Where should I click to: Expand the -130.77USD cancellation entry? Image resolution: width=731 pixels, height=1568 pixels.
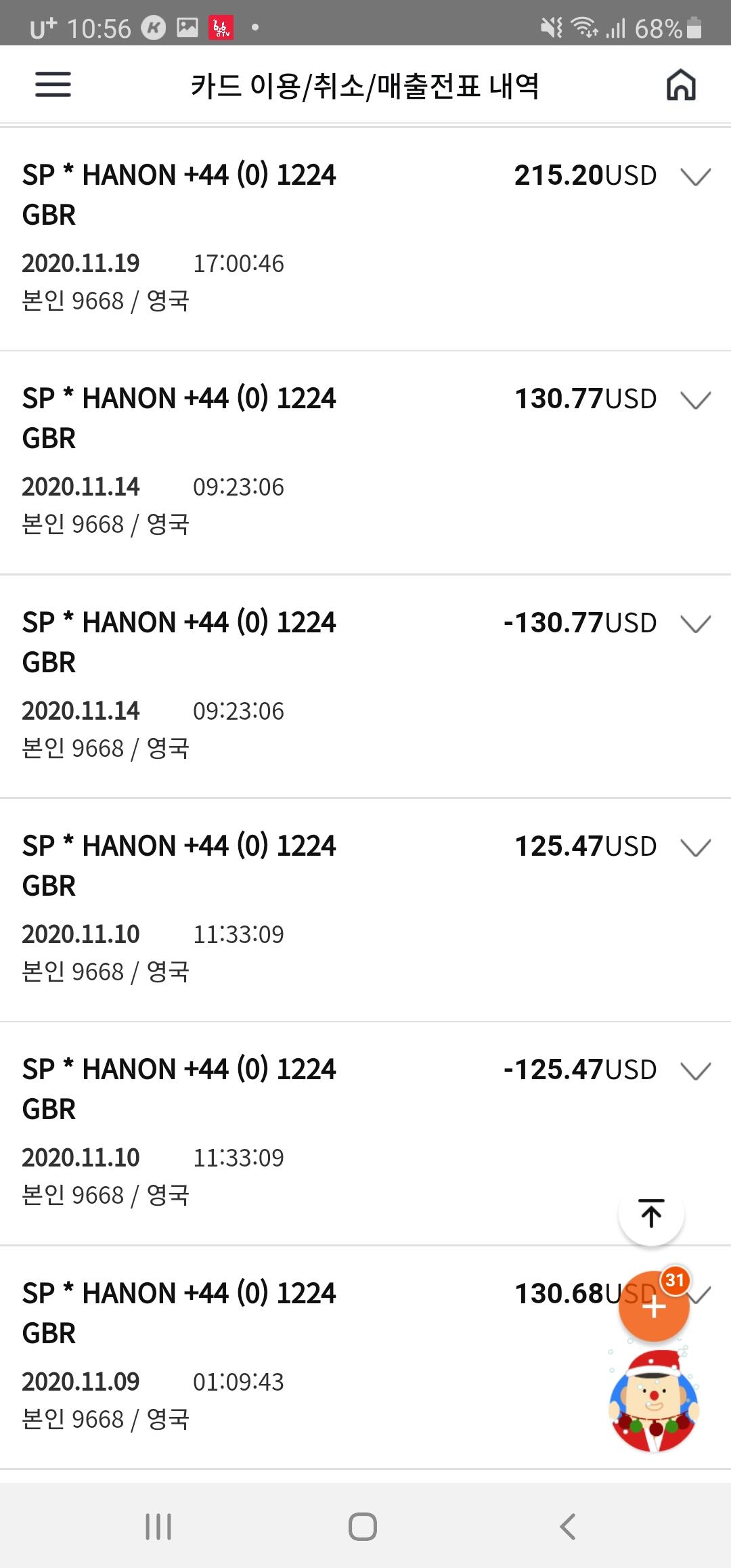pos(696,624)
